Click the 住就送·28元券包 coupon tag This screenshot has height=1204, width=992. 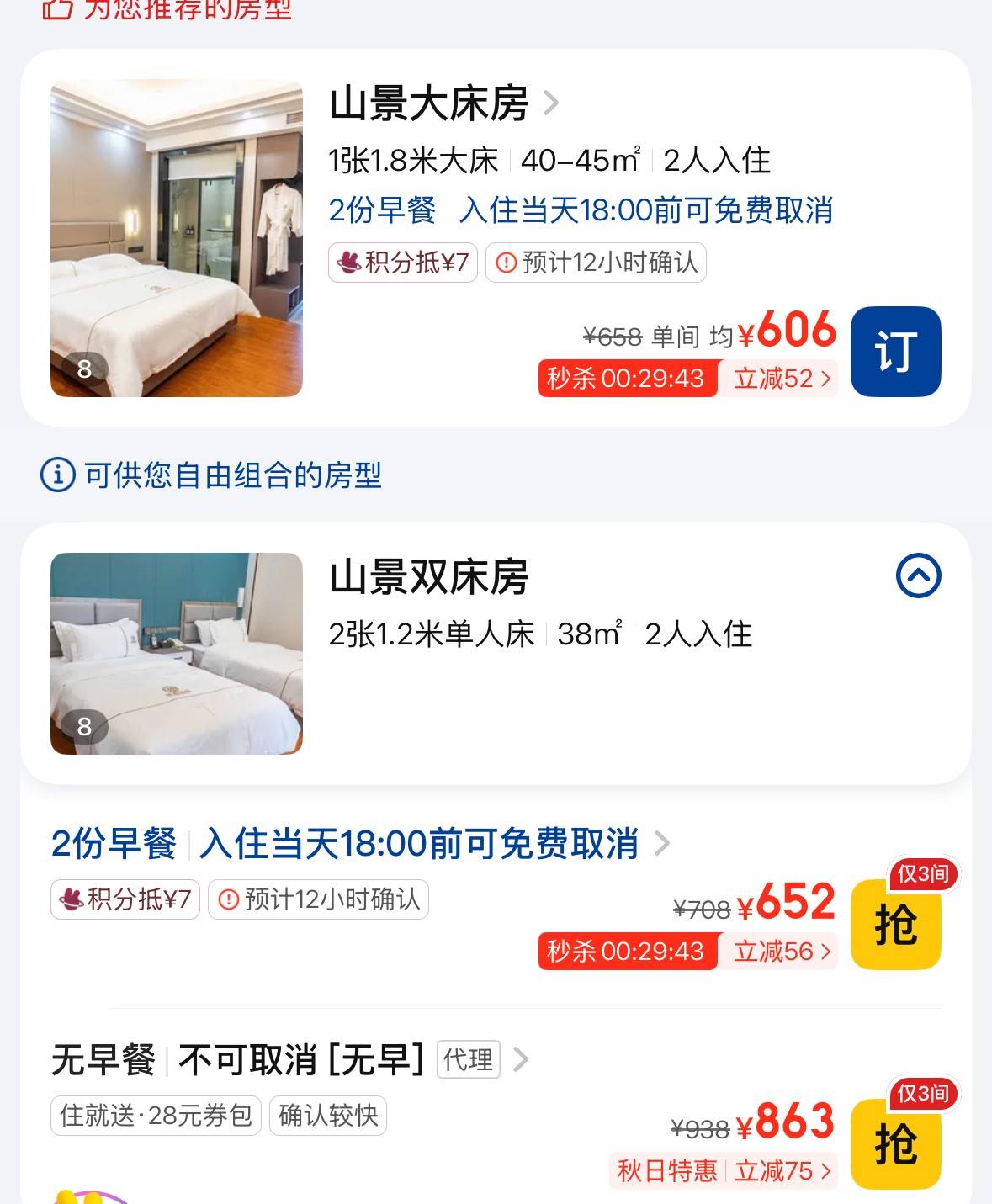tap(156, 1115)
